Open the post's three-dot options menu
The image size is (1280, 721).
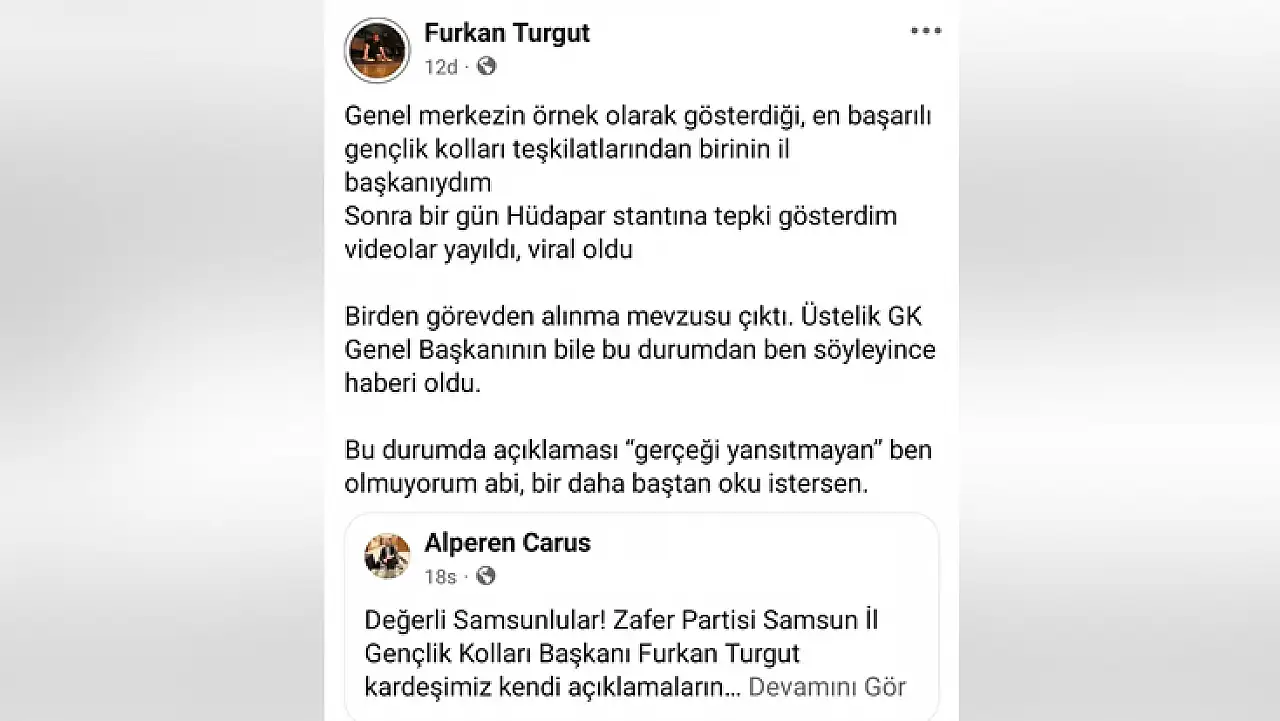[926, 31]
